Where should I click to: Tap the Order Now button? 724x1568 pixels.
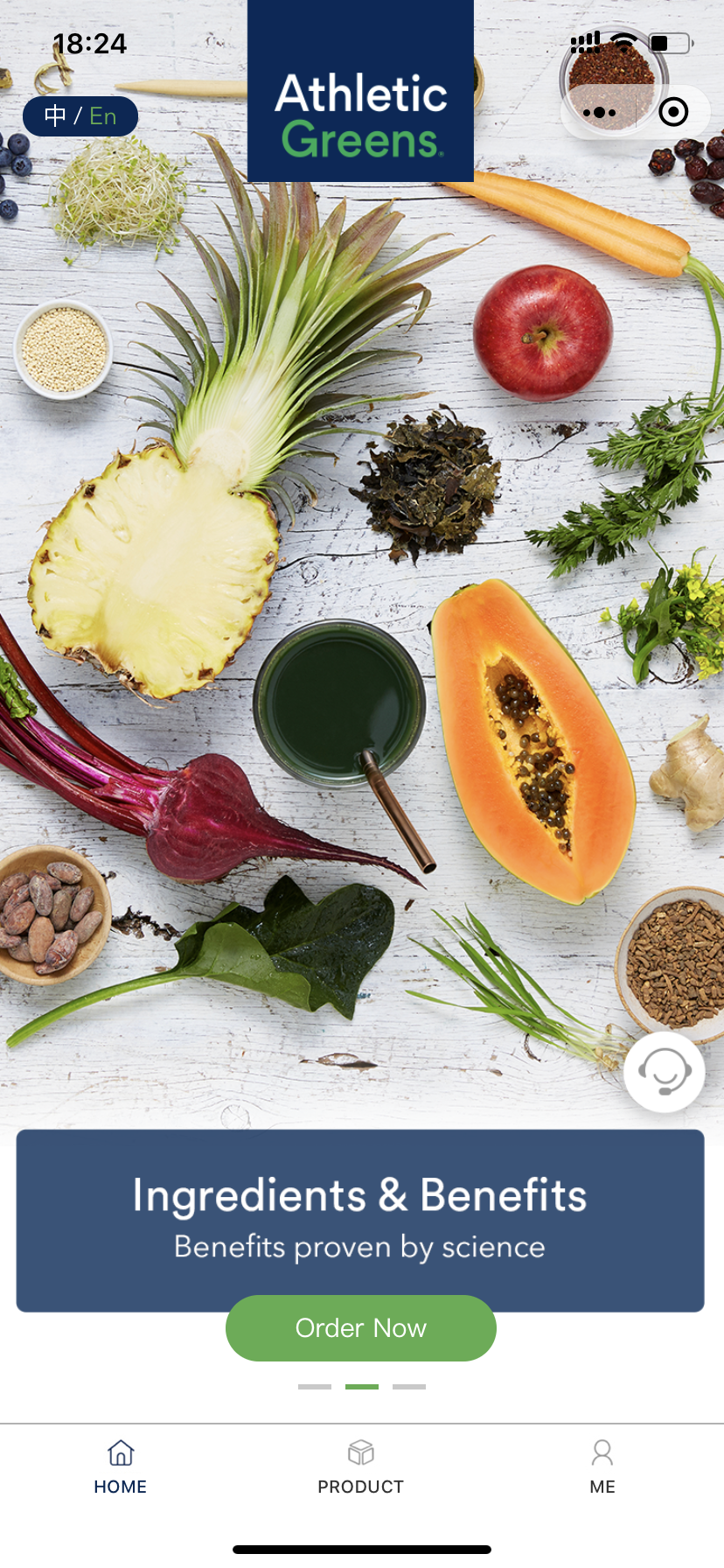(x=361, y=1328)
